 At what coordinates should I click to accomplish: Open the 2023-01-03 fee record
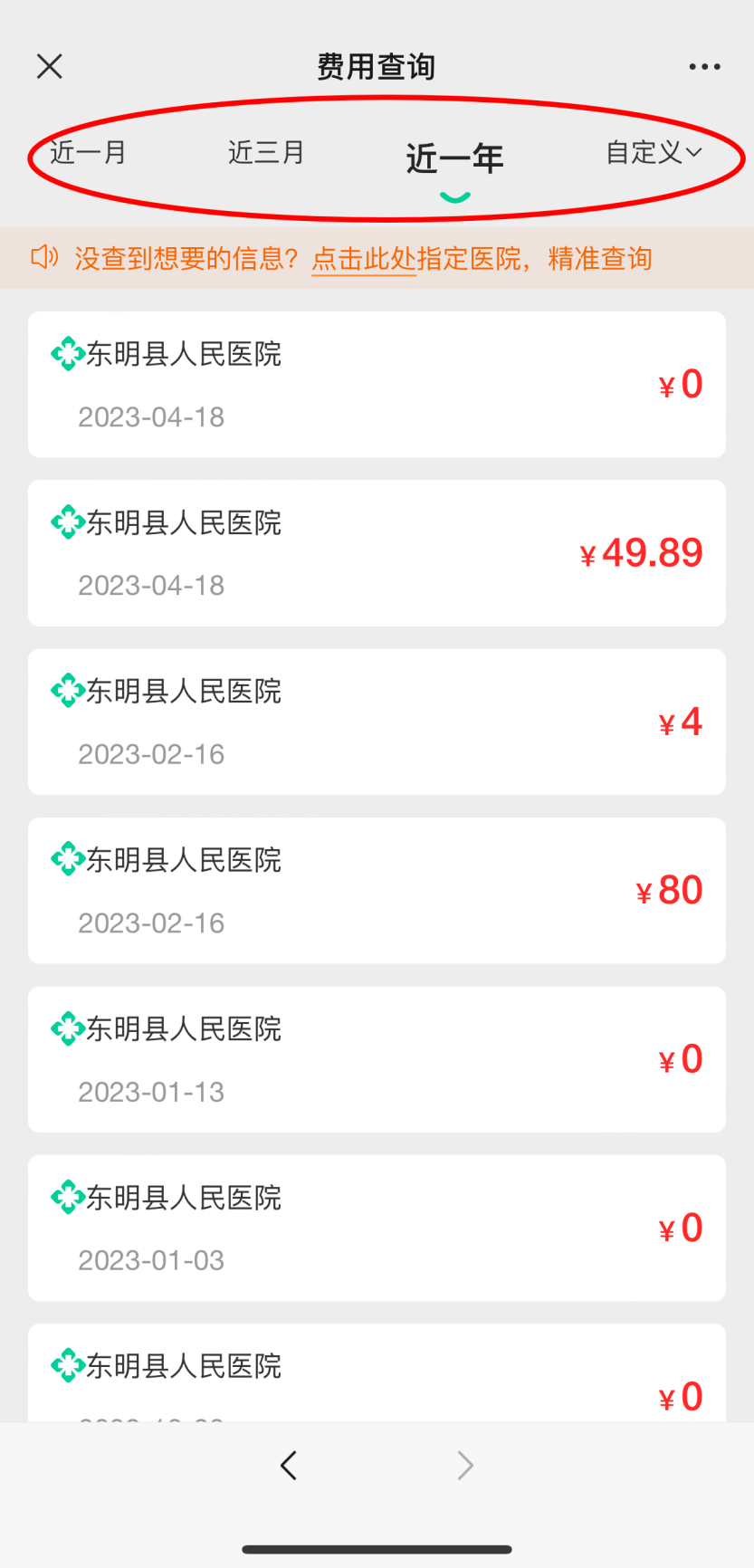377,1229
